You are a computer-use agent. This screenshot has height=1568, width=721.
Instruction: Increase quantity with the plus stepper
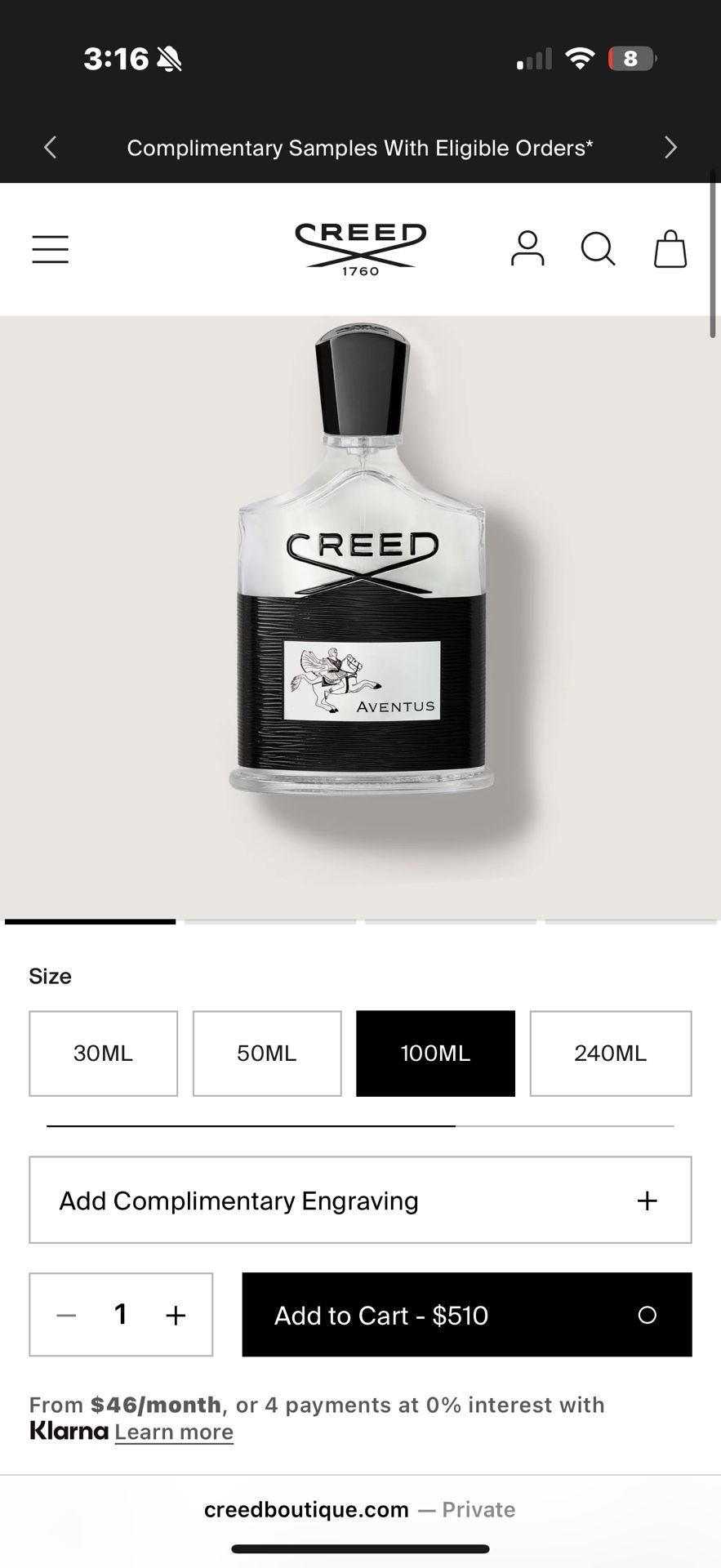click(x=175, y=1315)
